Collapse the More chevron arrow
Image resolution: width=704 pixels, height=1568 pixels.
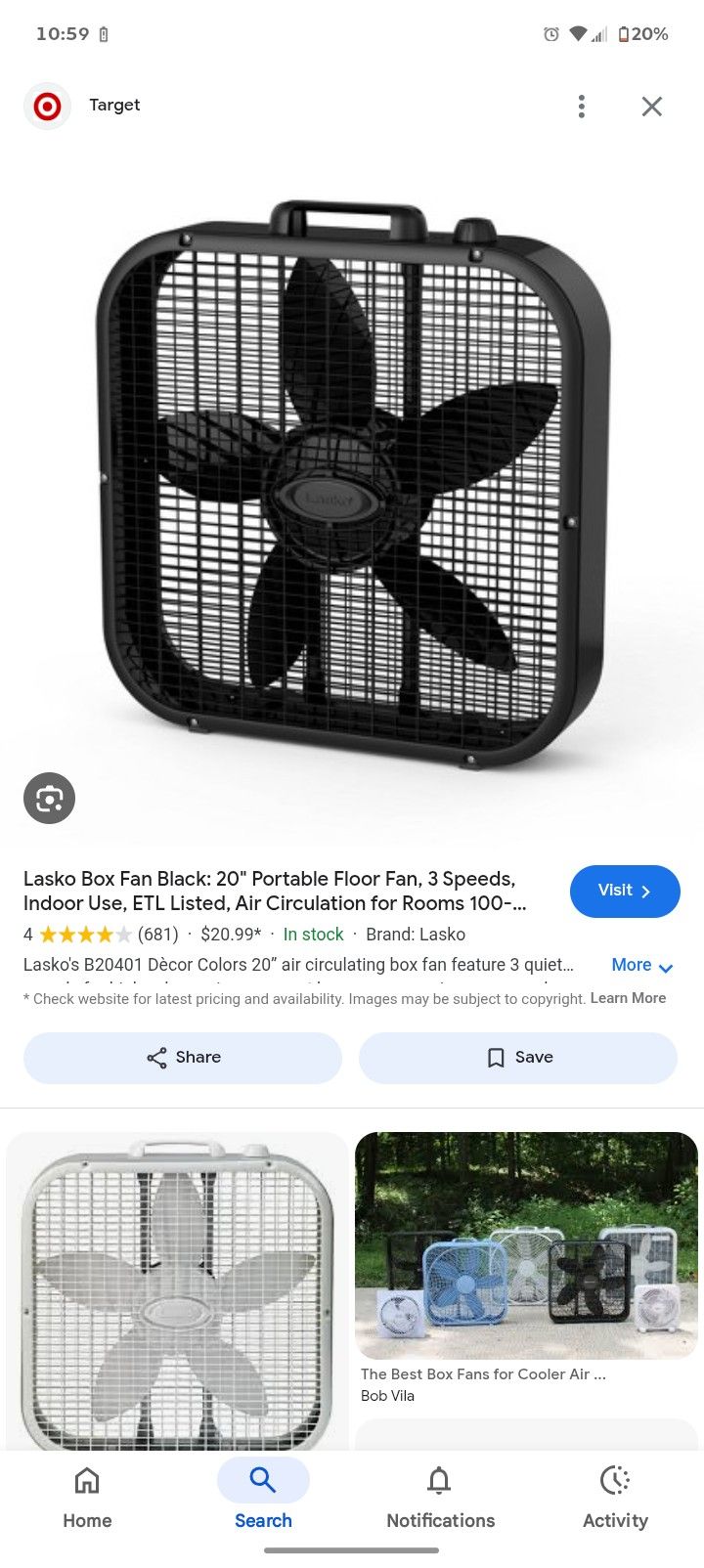666,967
